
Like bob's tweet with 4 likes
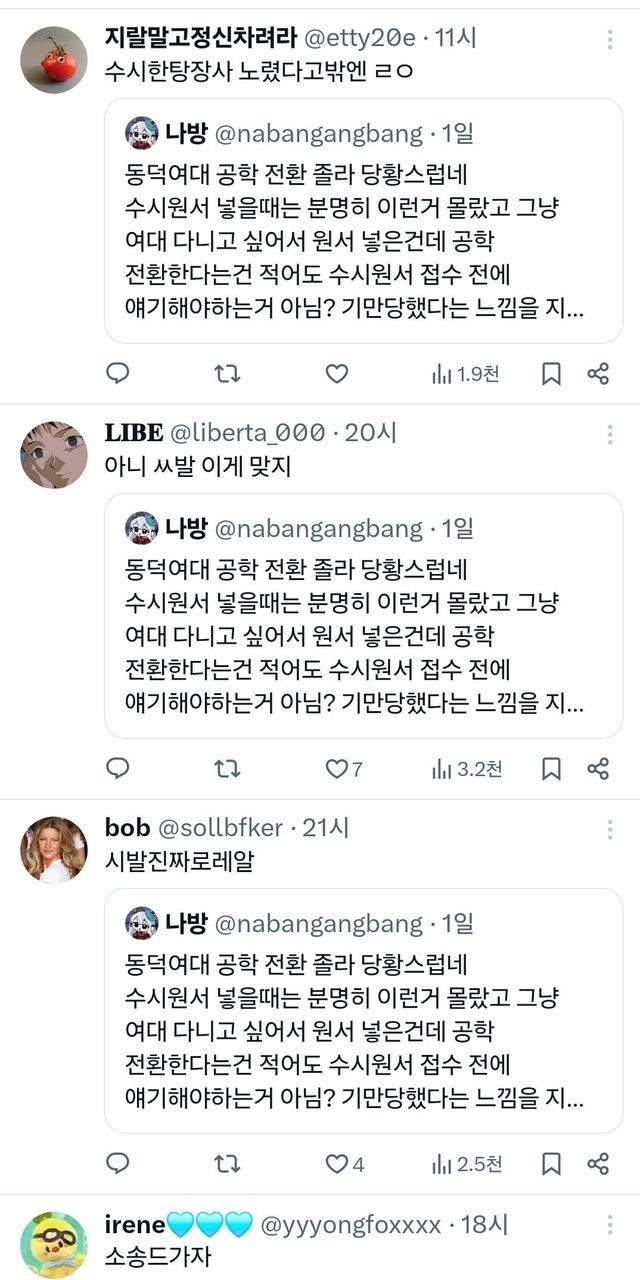[x=337, y=1164]
